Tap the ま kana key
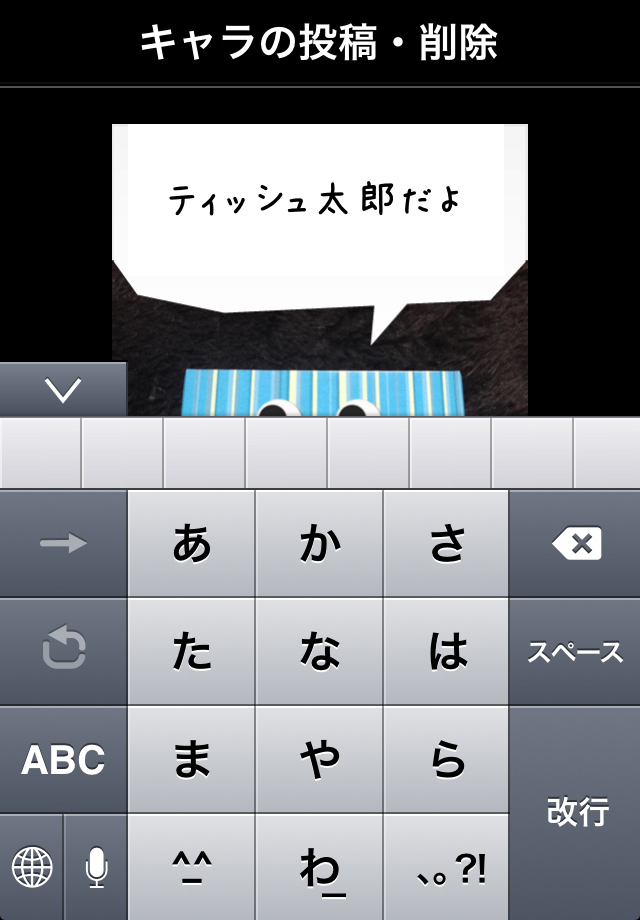This screenshot has height=920, width=640. pos(192,760)
